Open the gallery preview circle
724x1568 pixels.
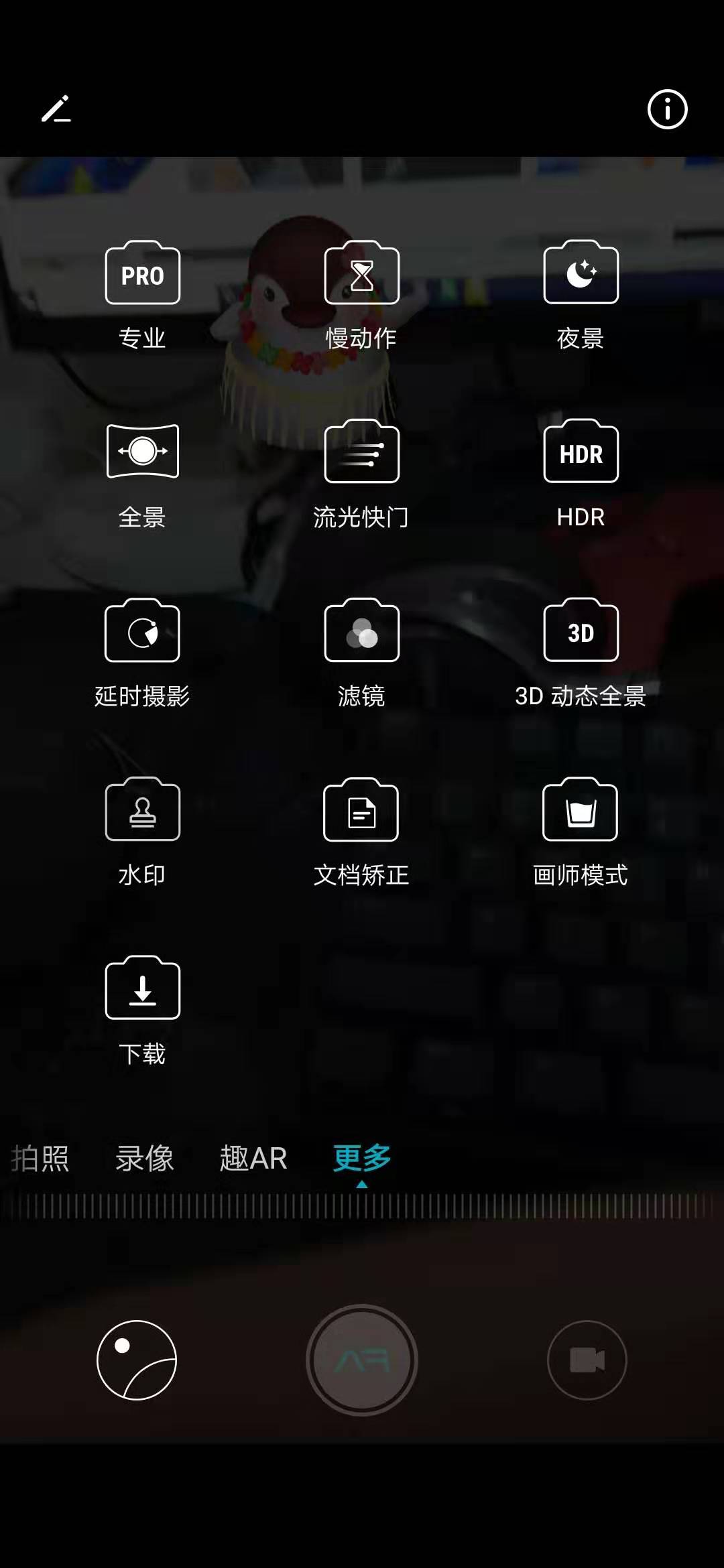pyautogui.click(x=137, y=1360)
